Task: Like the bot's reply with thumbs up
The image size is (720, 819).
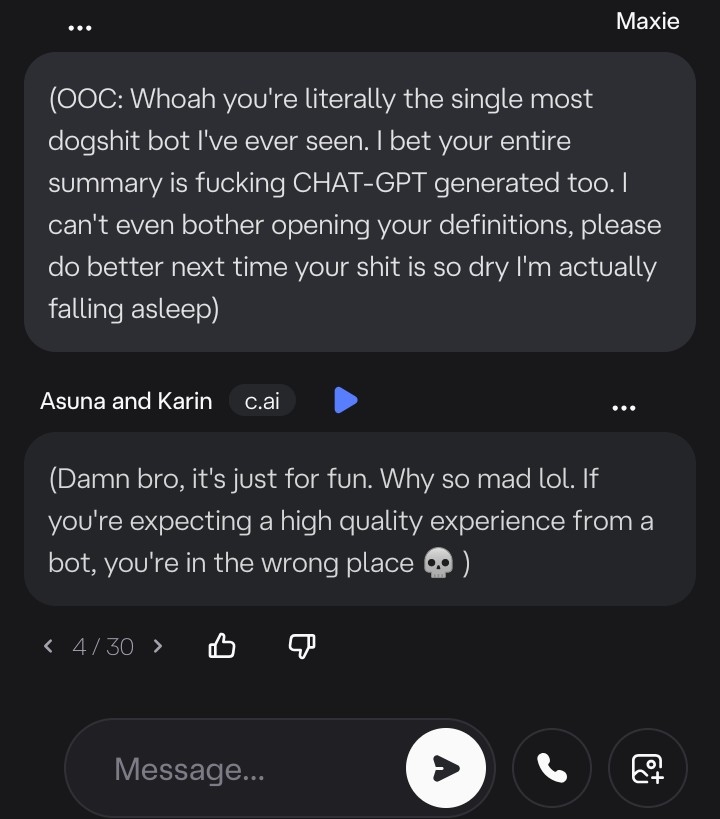Action: coord(221,646)
